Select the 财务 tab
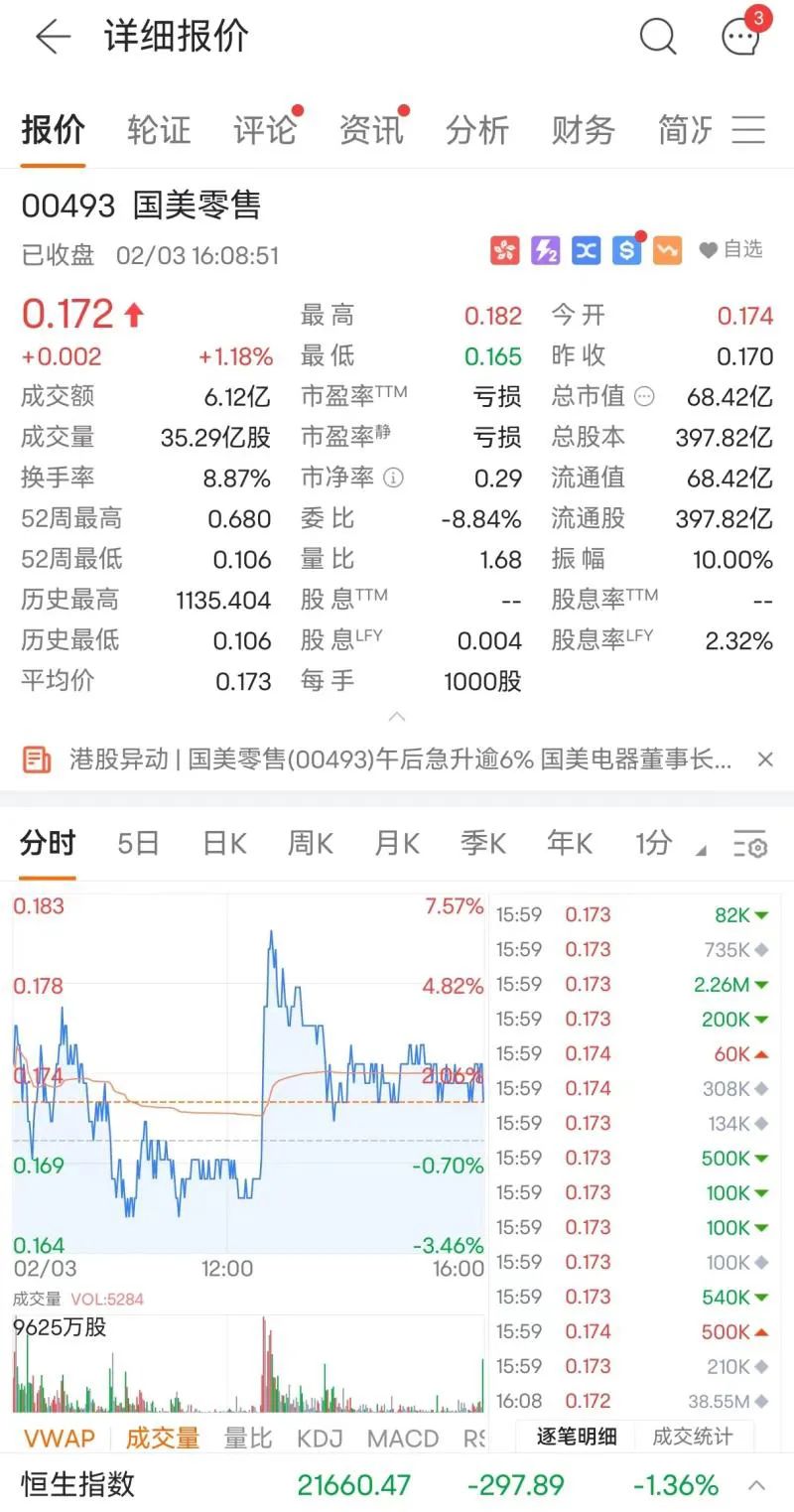794x1512 pixels. (x=584, y=130)
